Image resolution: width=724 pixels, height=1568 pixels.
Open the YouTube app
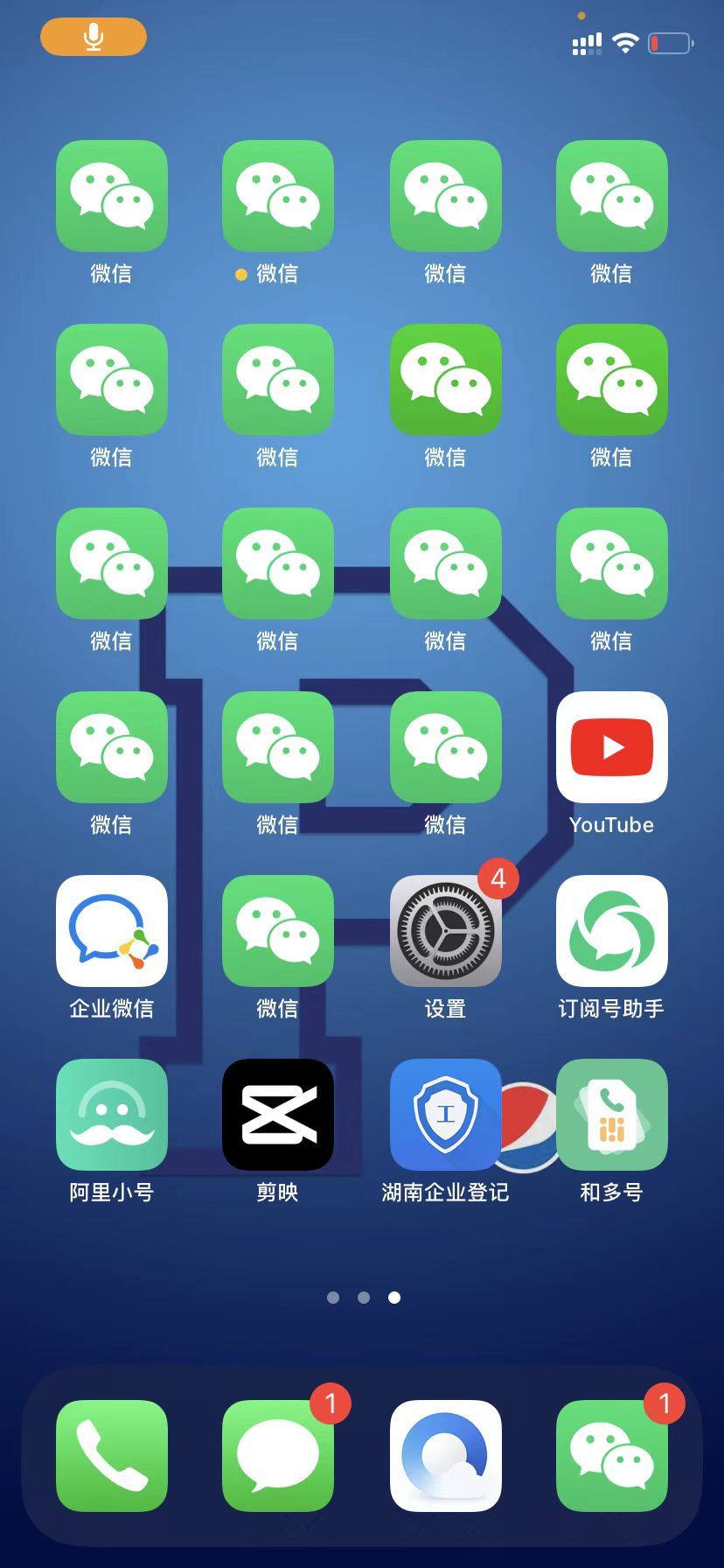(611, 746)
